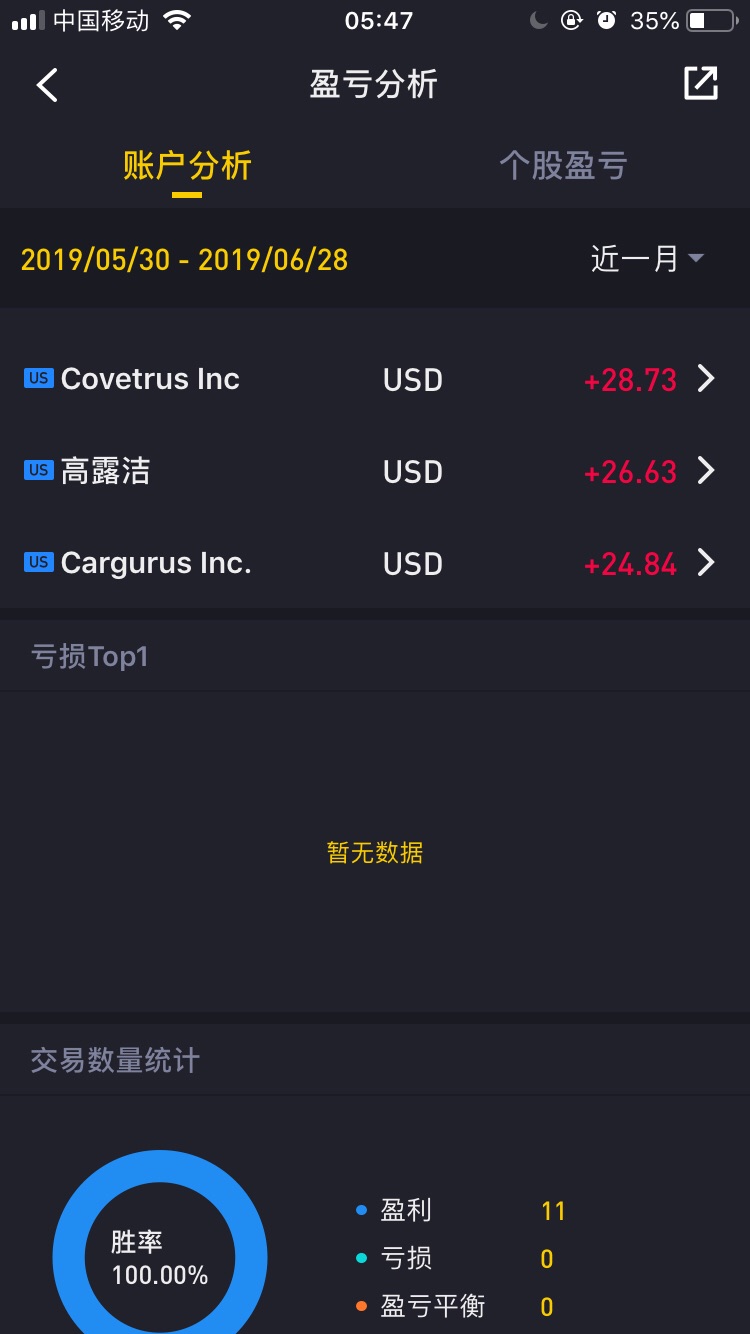Open the 近一月 period dropdown
Viewport: 750px width, 1334px height.
click(x=648, y=259)
